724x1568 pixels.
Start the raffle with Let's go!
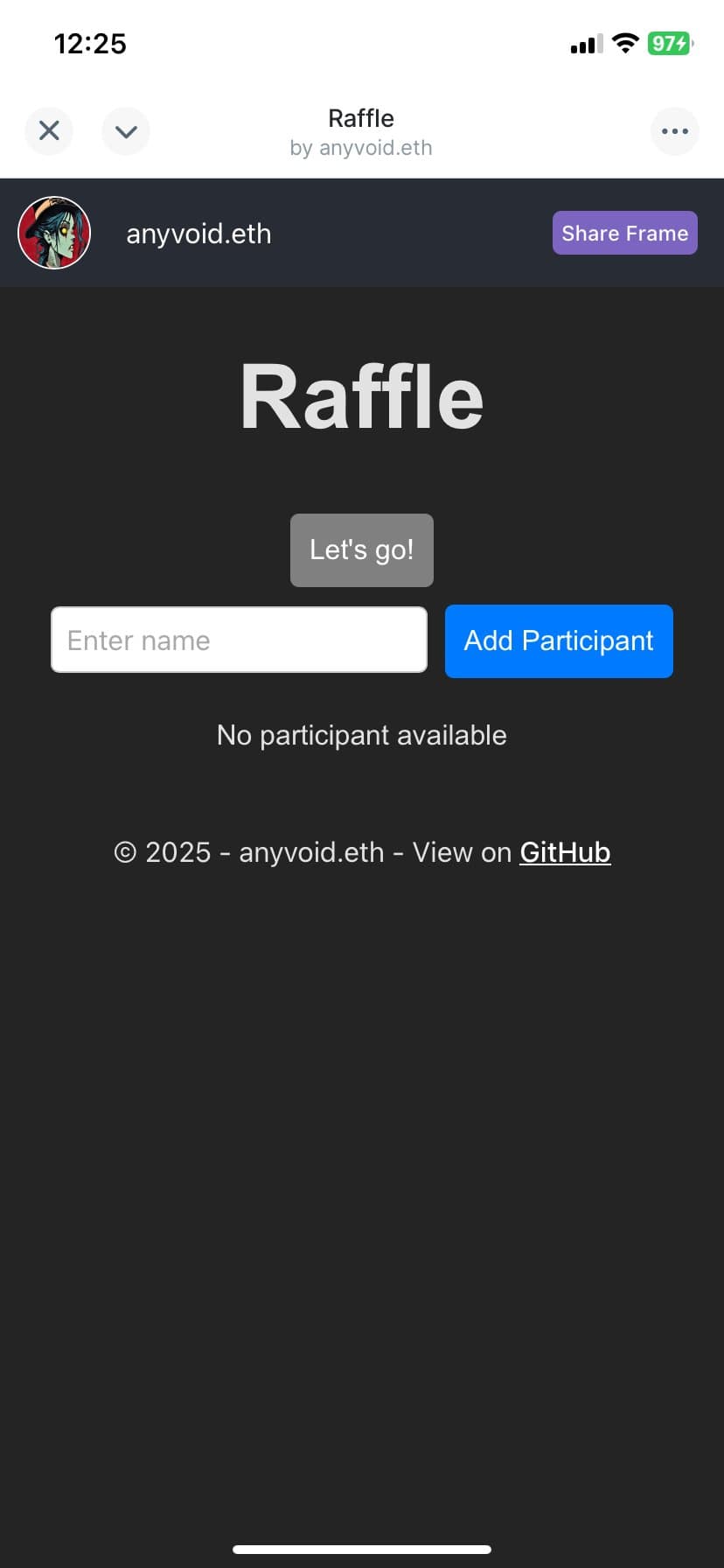[x=361, y=549]
